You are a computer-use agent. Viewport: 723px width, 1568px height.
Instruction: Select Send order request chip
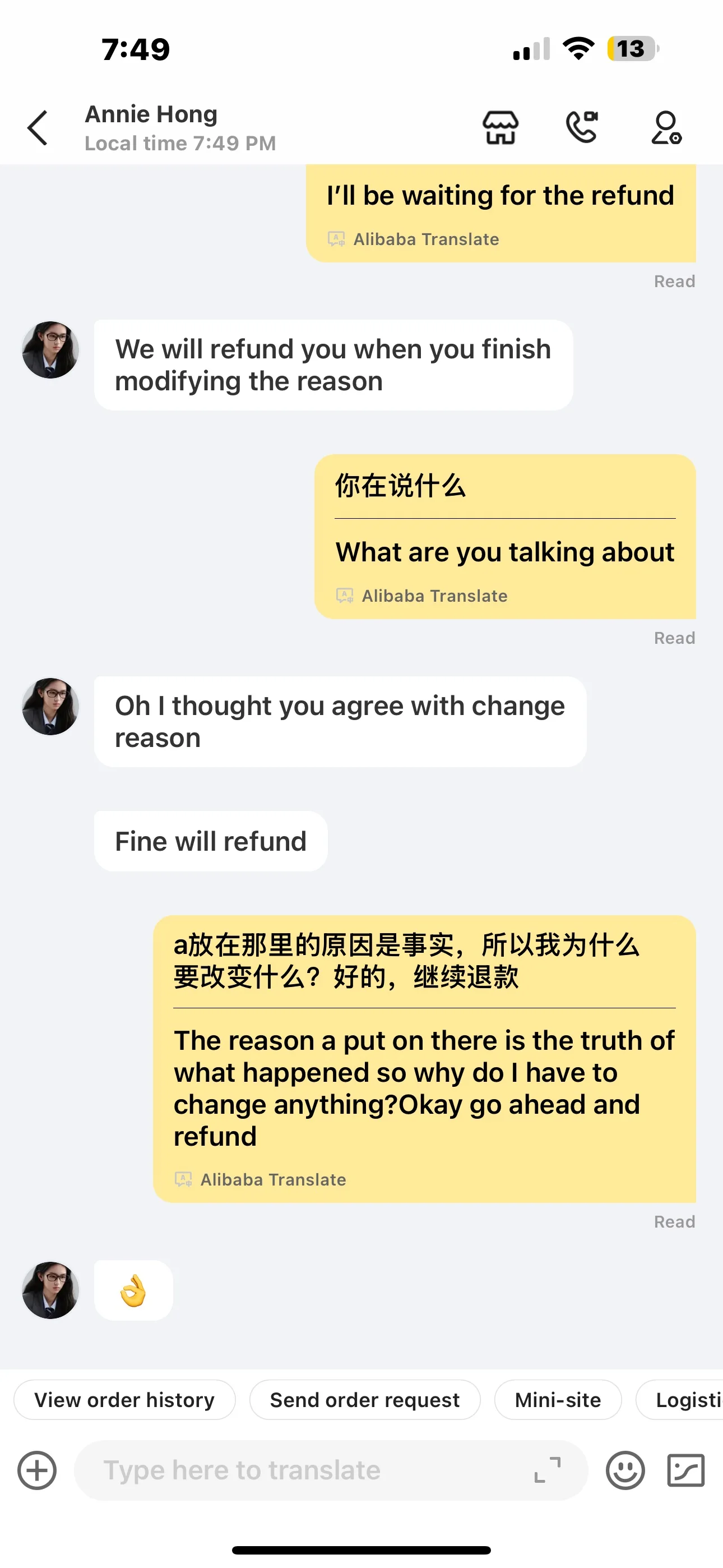[x=364, y=1400]
